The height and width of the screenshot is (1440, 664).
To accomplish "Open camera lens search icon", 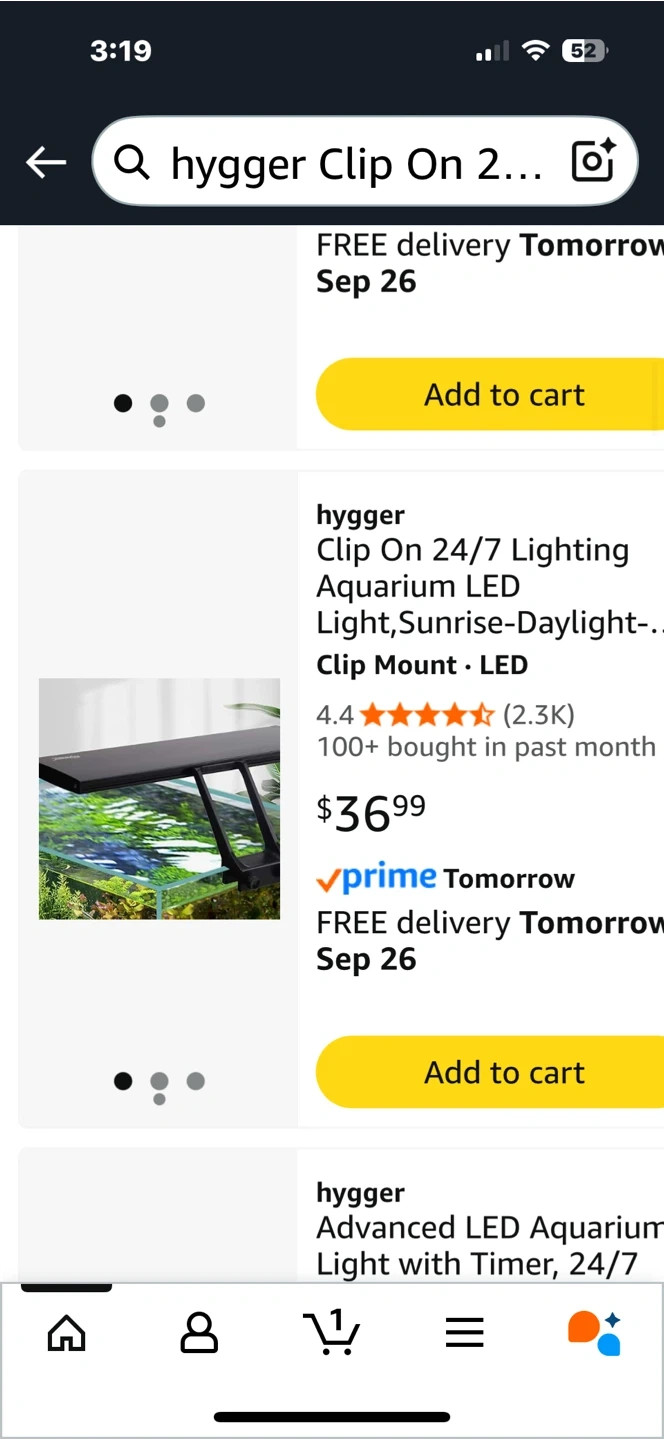I will [593, 161].
